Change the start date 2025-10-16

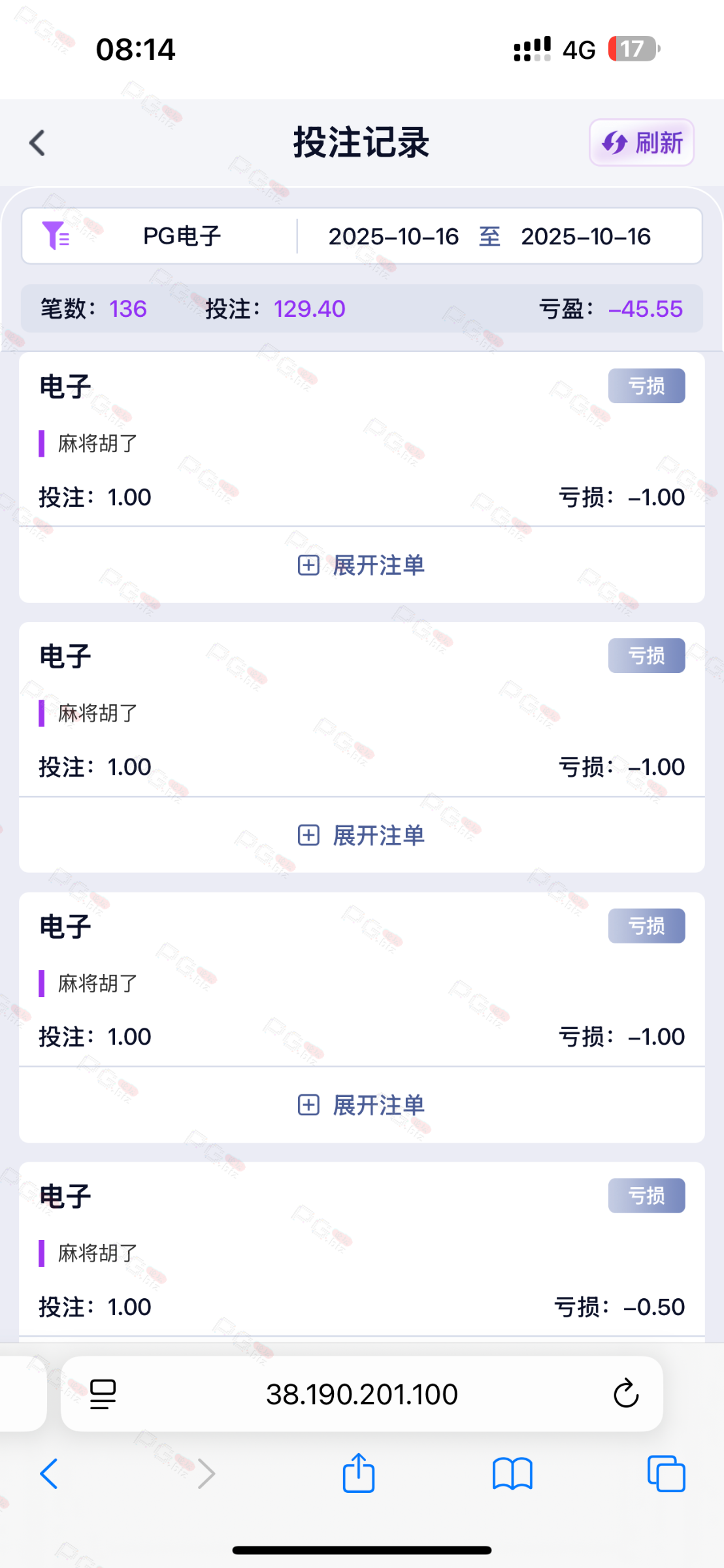(393, 237)
